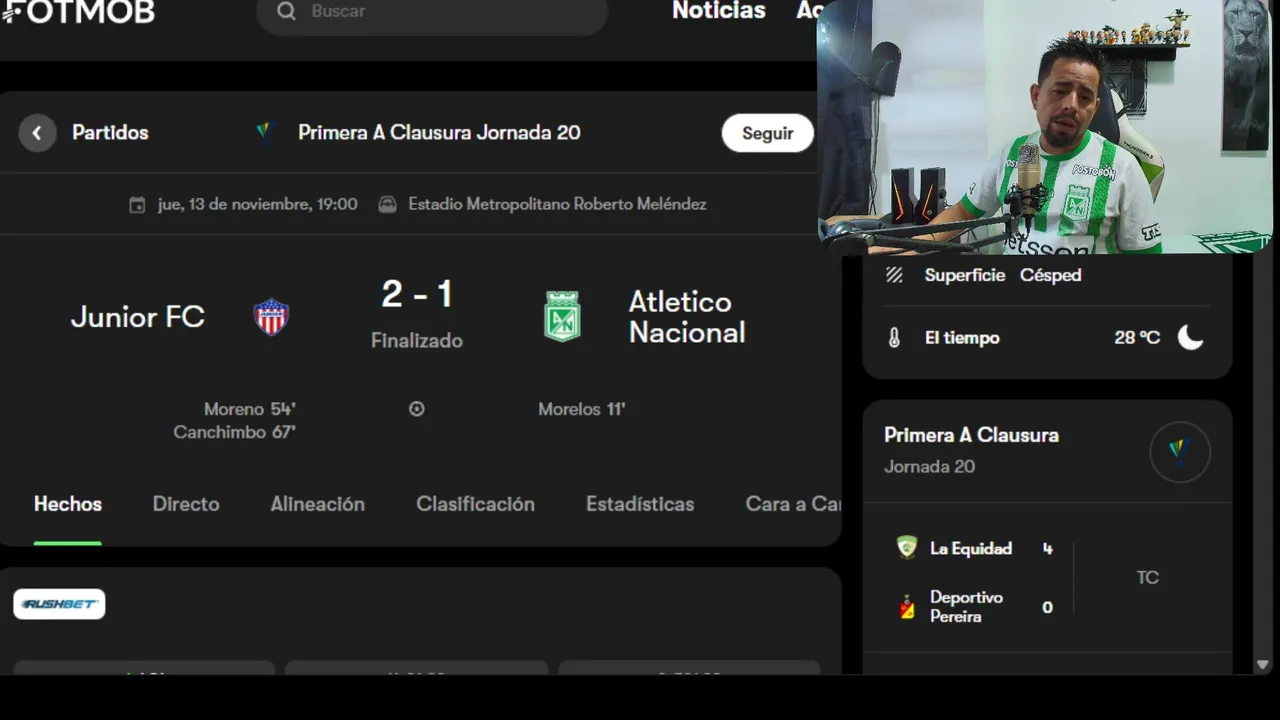The width and height of the screenshot is (1280, 720).
Task: Select the Hechos tab
Action: pyautogui.click(x=68, y=504)
